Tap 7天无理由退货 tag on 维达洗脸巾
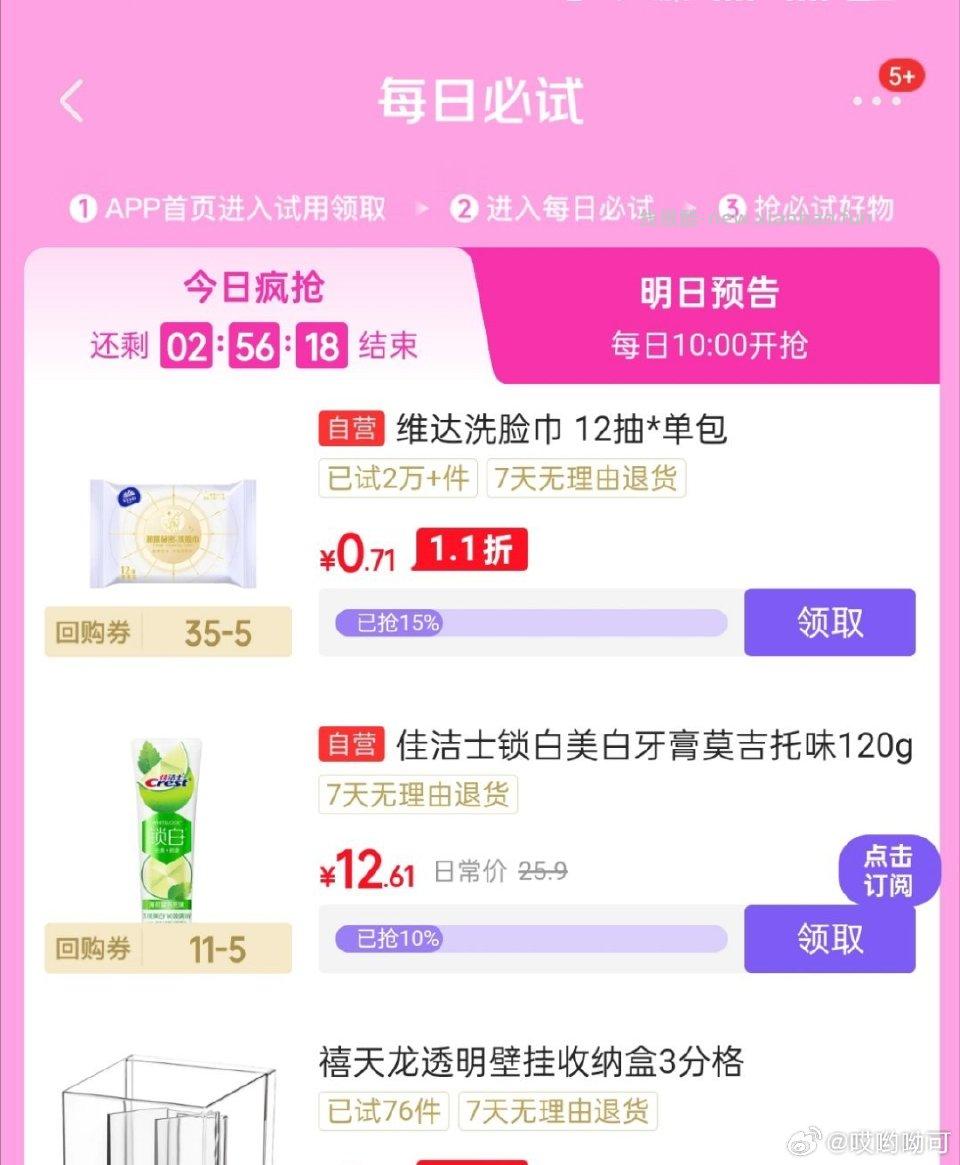This screenshot has height=1165, width=960. pos(586,479)
